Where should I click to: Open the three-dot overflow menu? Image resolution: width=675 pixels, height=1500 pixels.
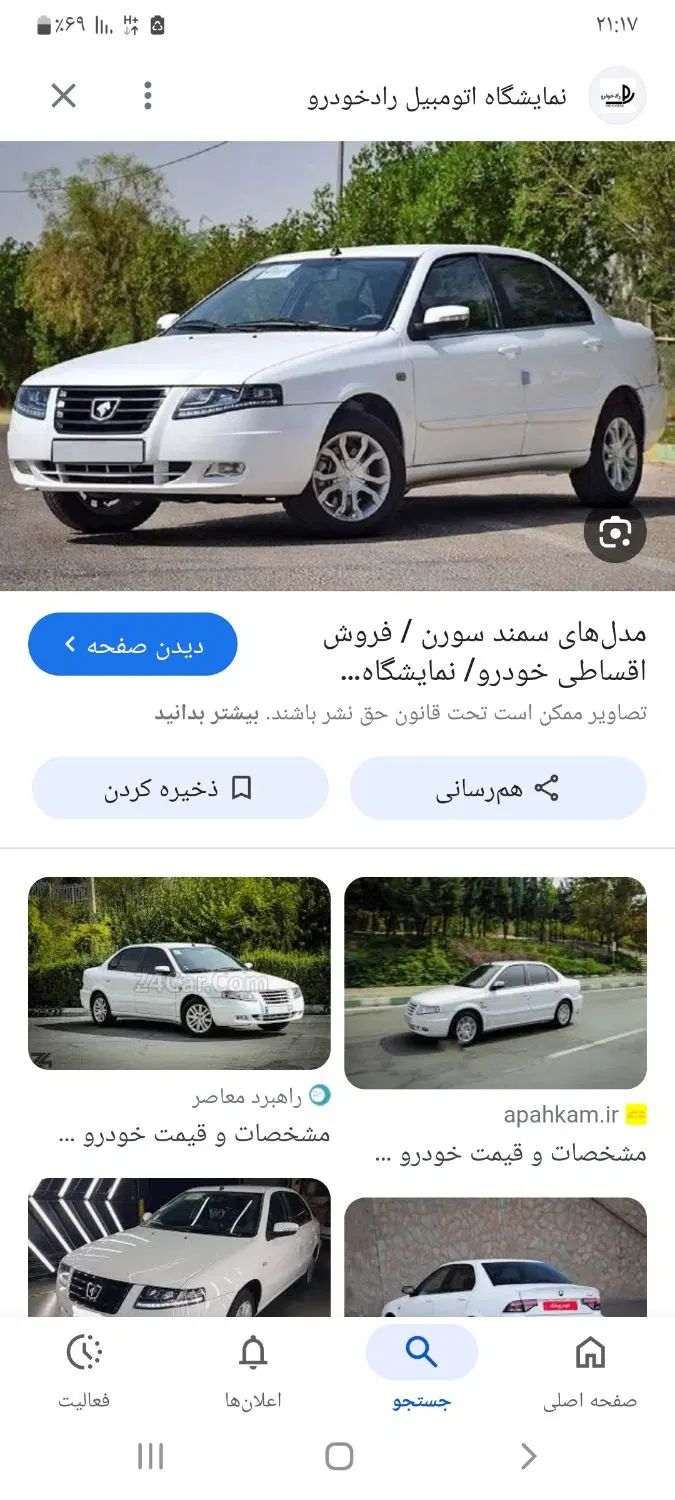coord(148,96)
